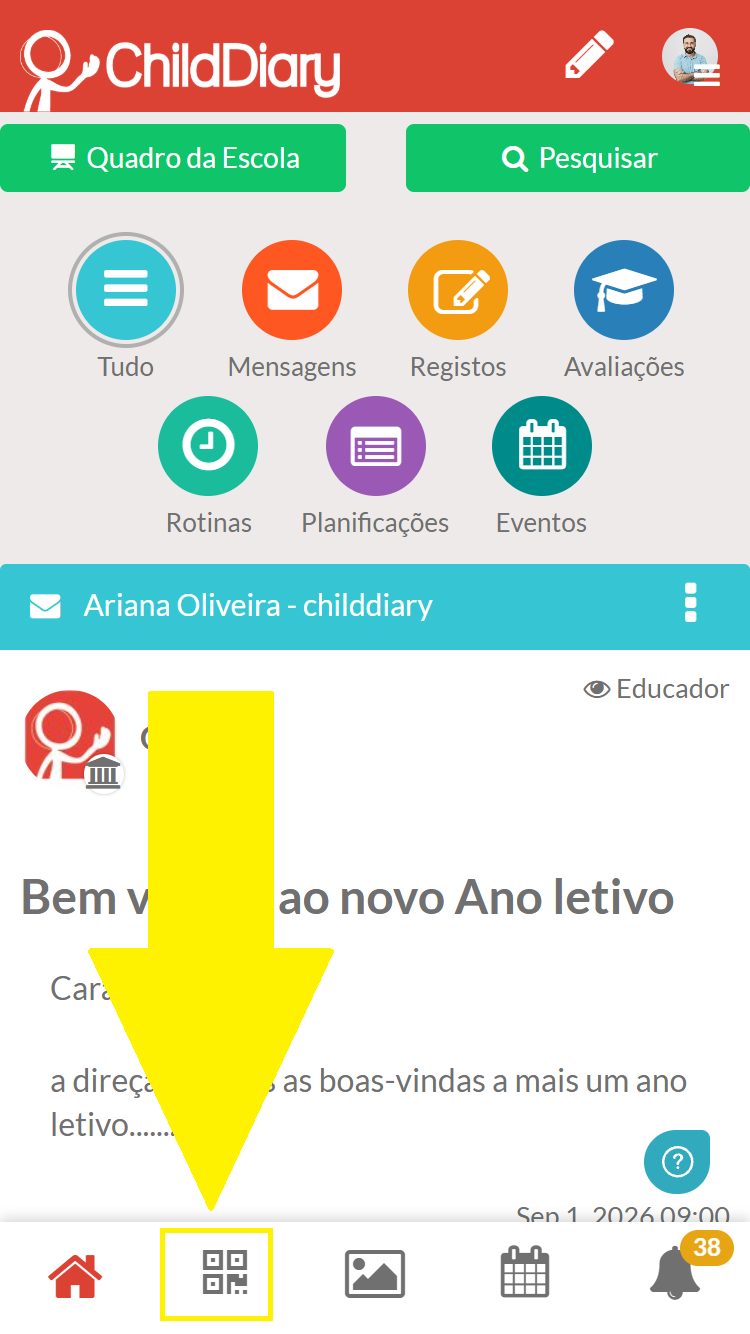Viewport: 750px width, 1334px height.
Task: Tap the help question mark button
Action: tap(677, 1162)
